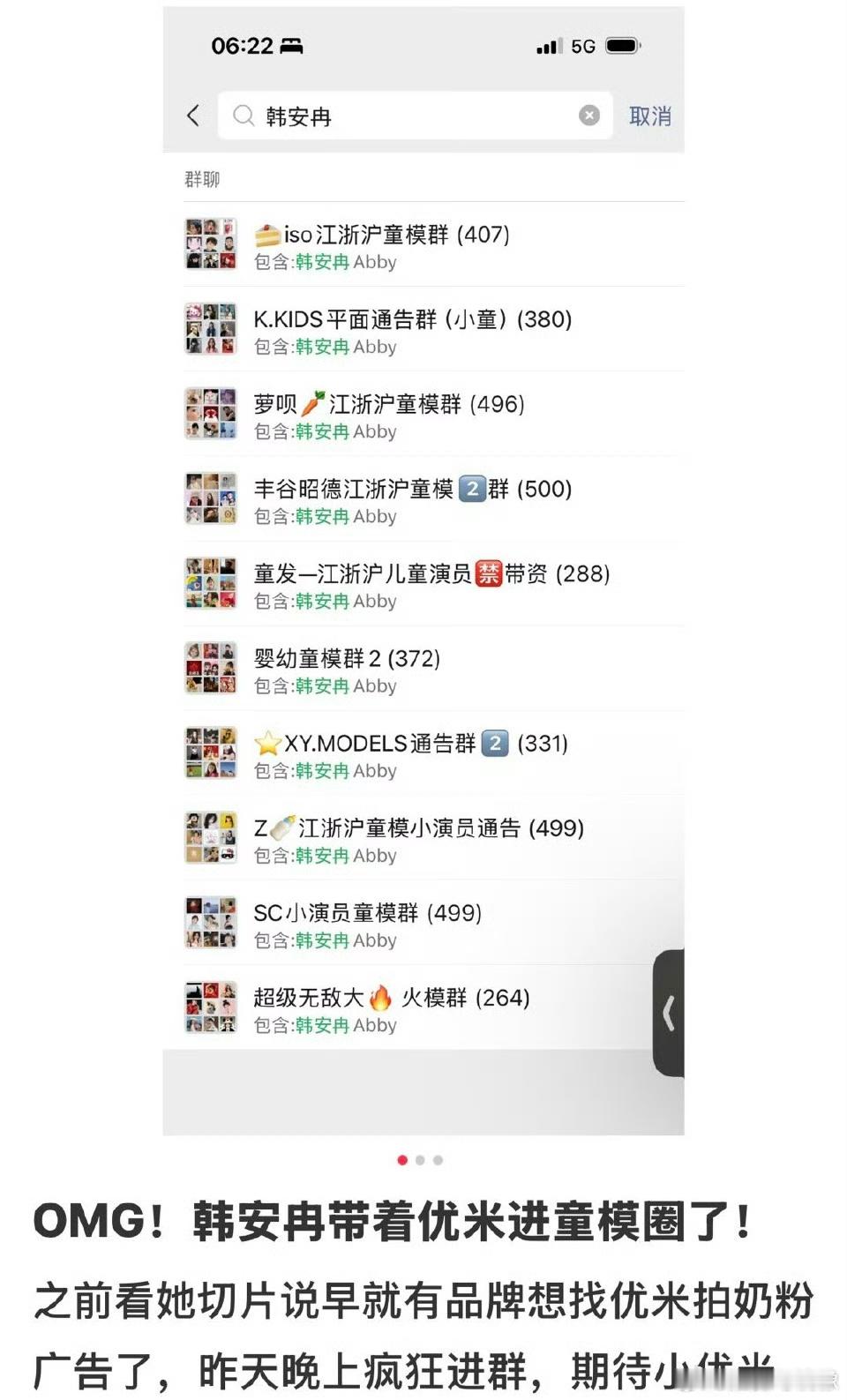Tap the 取消 cancel button
This screenshot has height=1400, width=847.
pos(649,116)
